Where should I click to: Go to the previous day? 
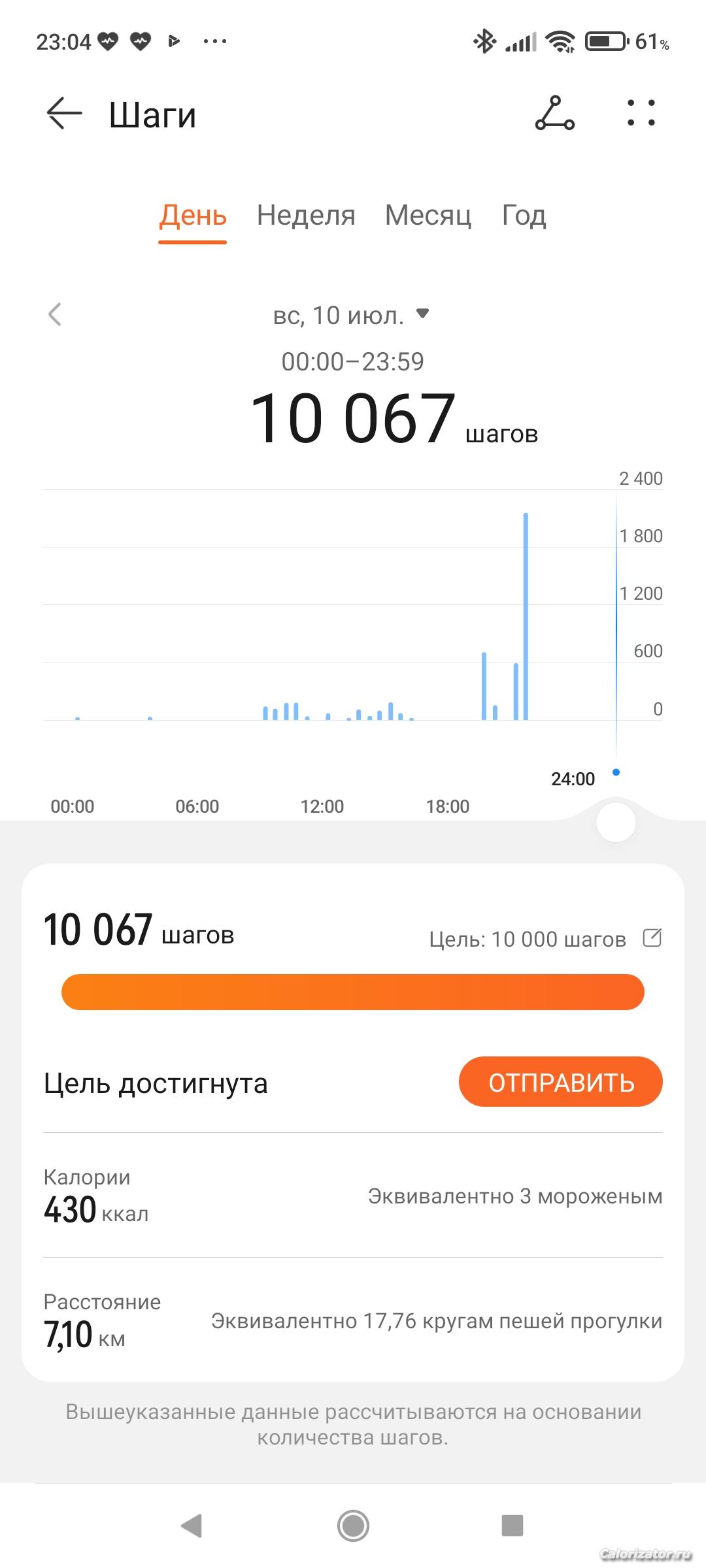coord(56,314)
